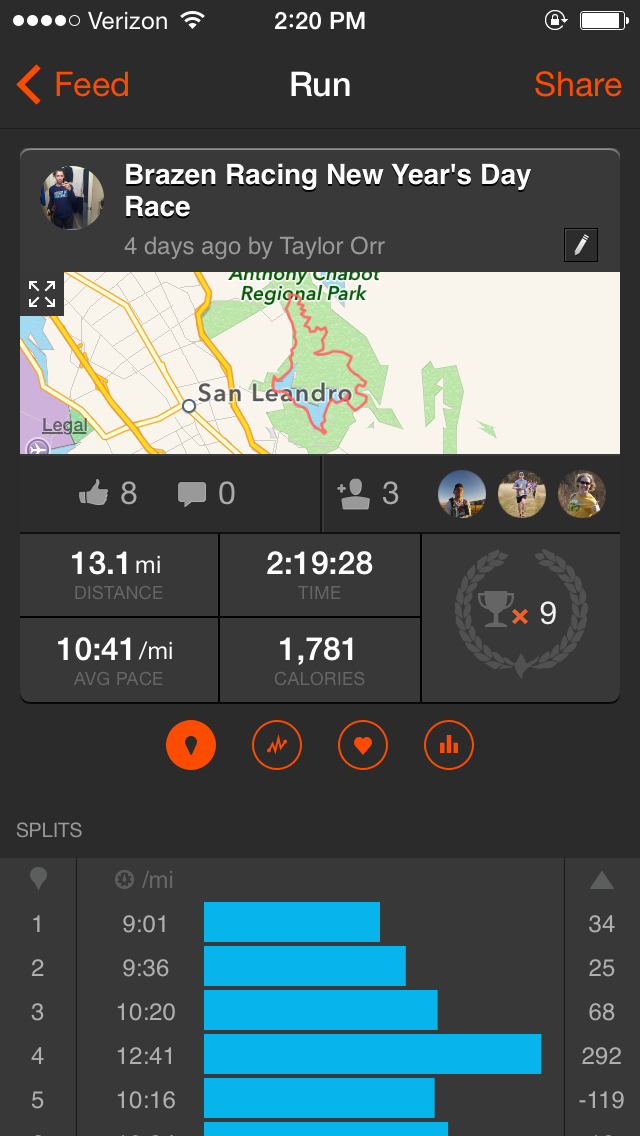Switch to the bar chart stats view

pyautogui.click(x=449, y=745)
